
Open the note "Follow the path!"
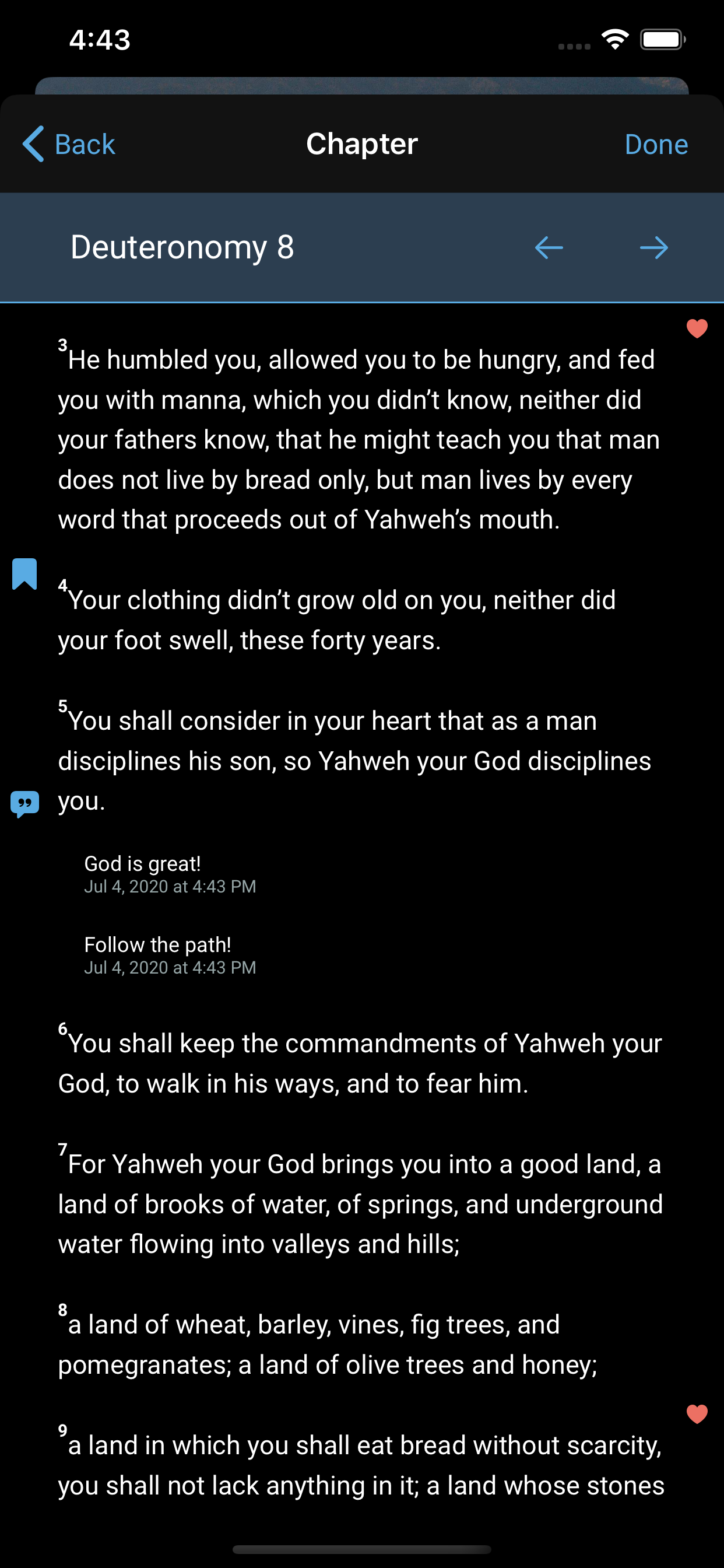(170, 955)
